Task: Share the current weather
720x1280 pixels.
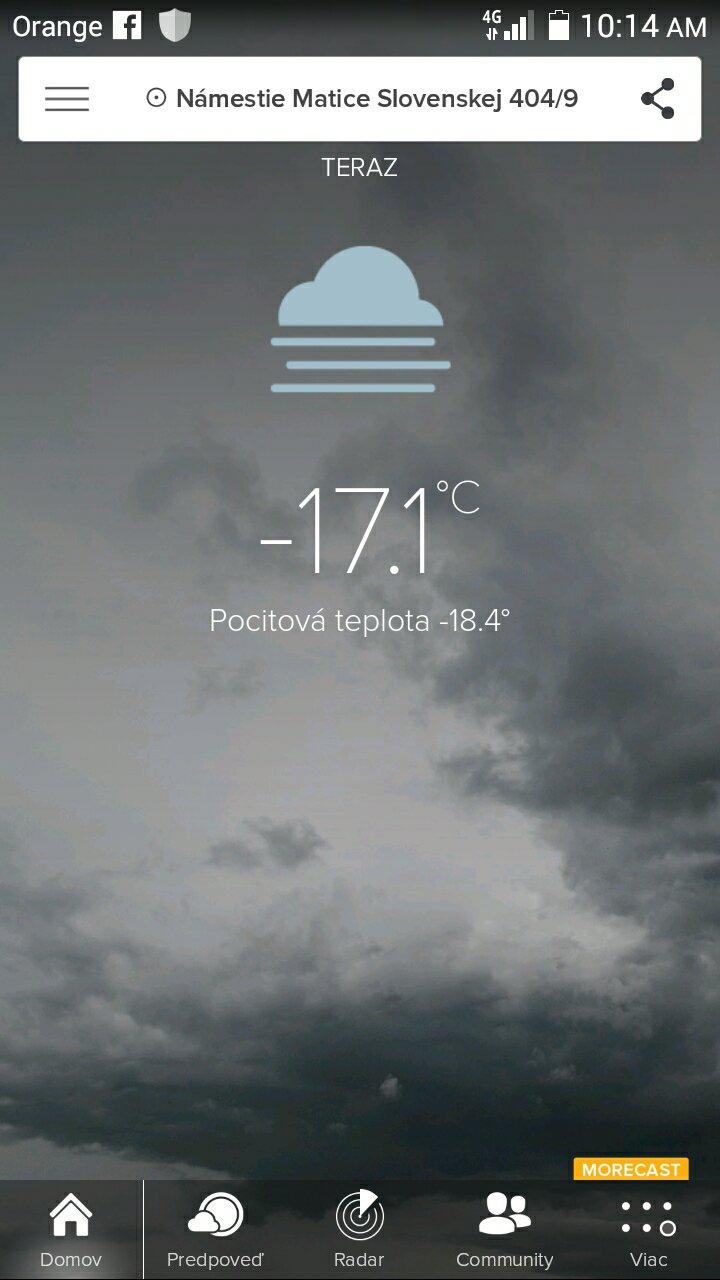Action: (x=657, y=99)
